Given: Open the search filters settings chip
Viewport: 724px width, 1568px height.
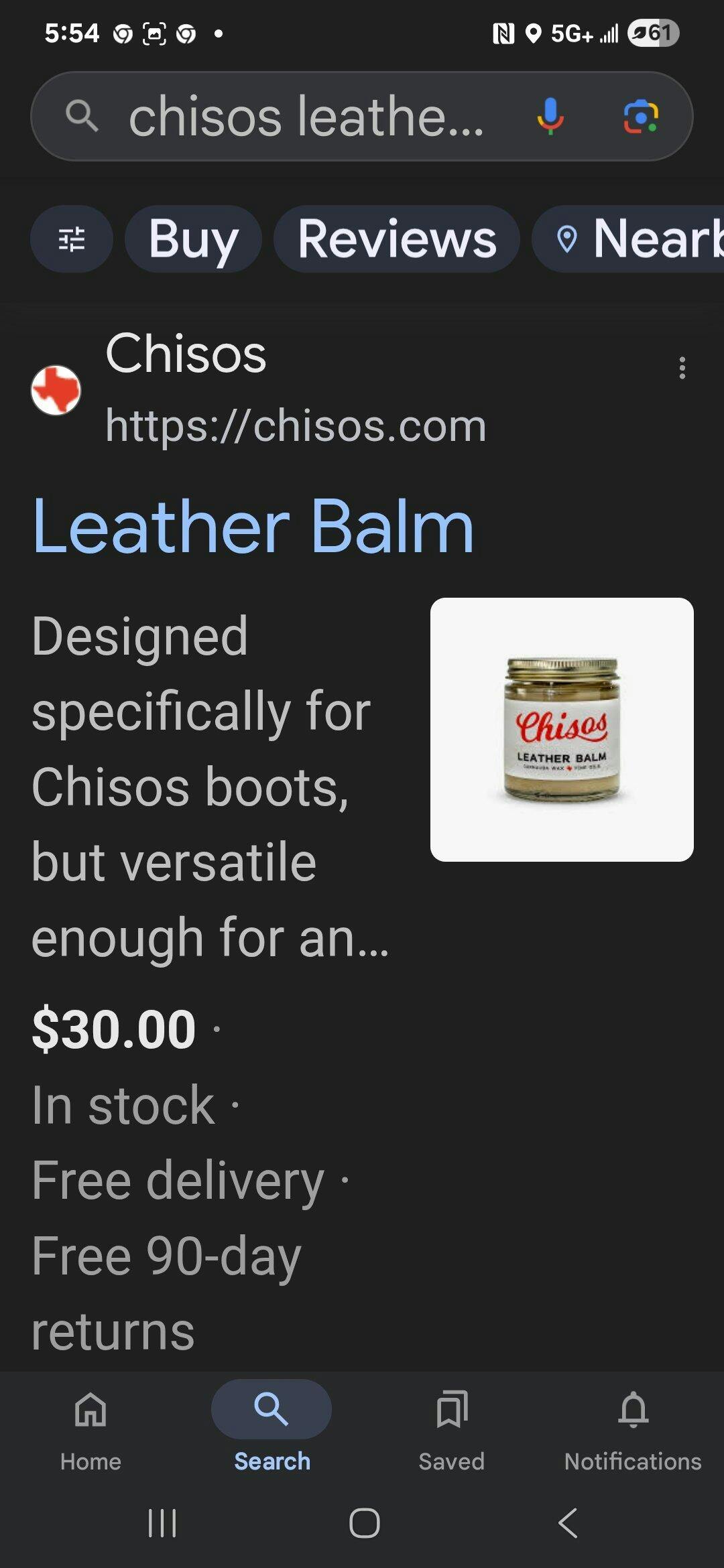Looking at the screenshot, I should point(72,239).
